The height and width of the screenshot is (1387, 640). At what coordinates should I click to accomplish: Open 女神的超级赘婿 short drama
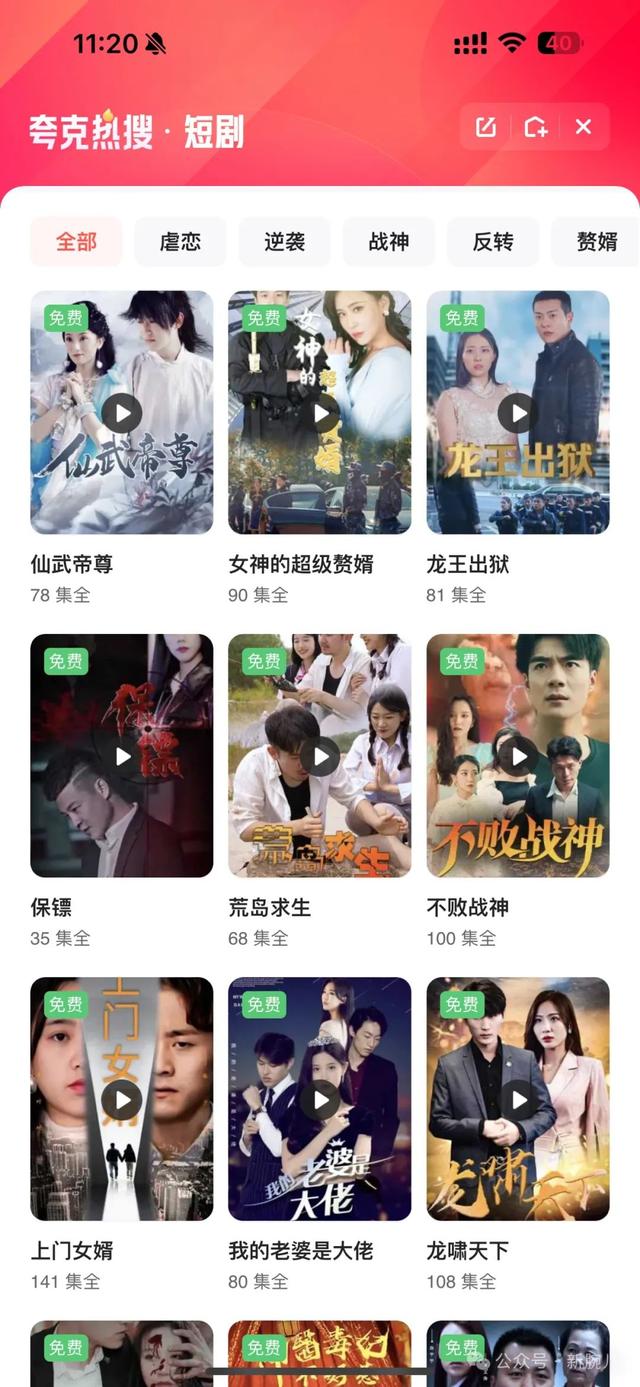320,413
